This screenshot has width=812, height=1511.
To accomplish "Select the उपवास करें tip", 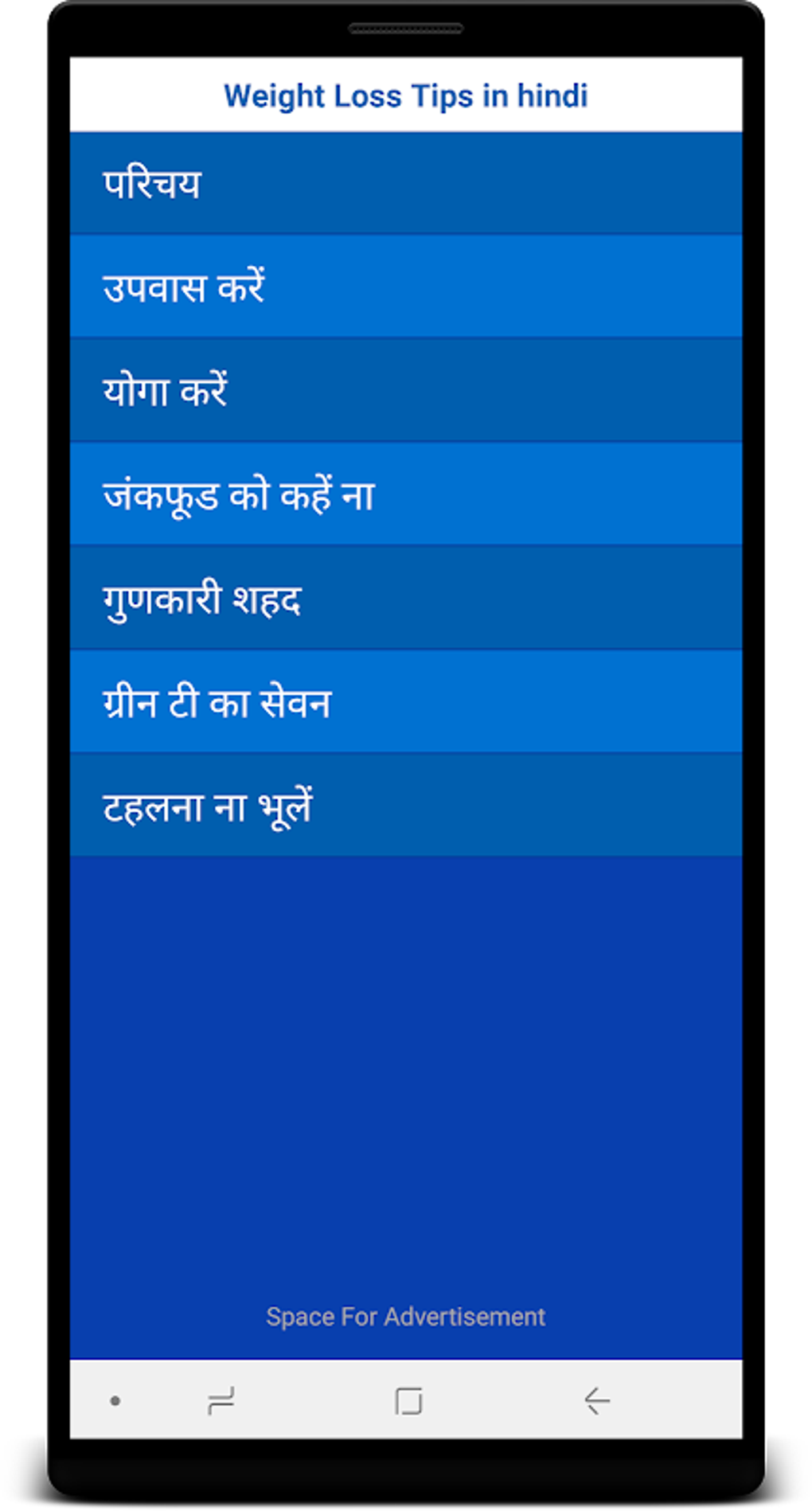I will 405,287.
